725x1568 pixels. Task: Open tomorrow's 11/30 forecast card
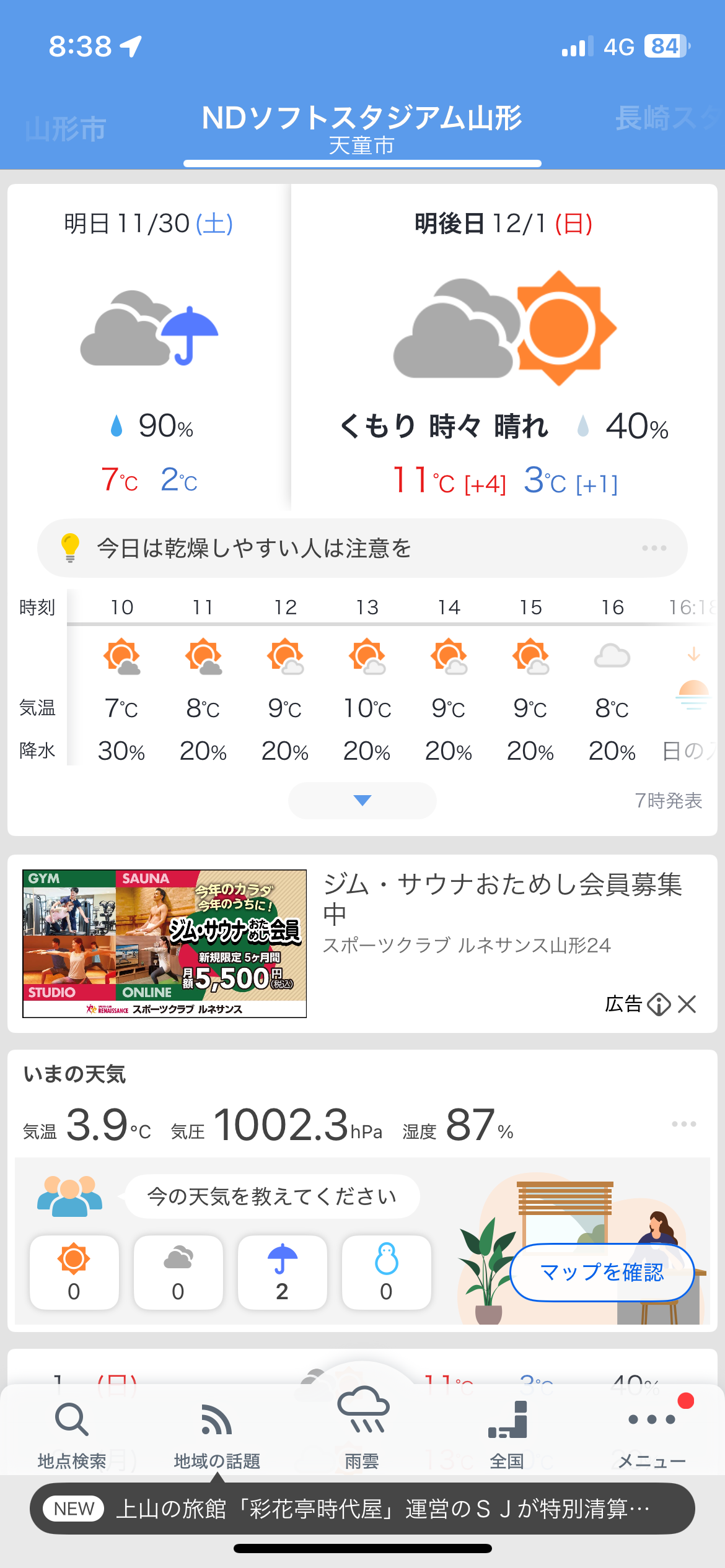pos(149,347)
